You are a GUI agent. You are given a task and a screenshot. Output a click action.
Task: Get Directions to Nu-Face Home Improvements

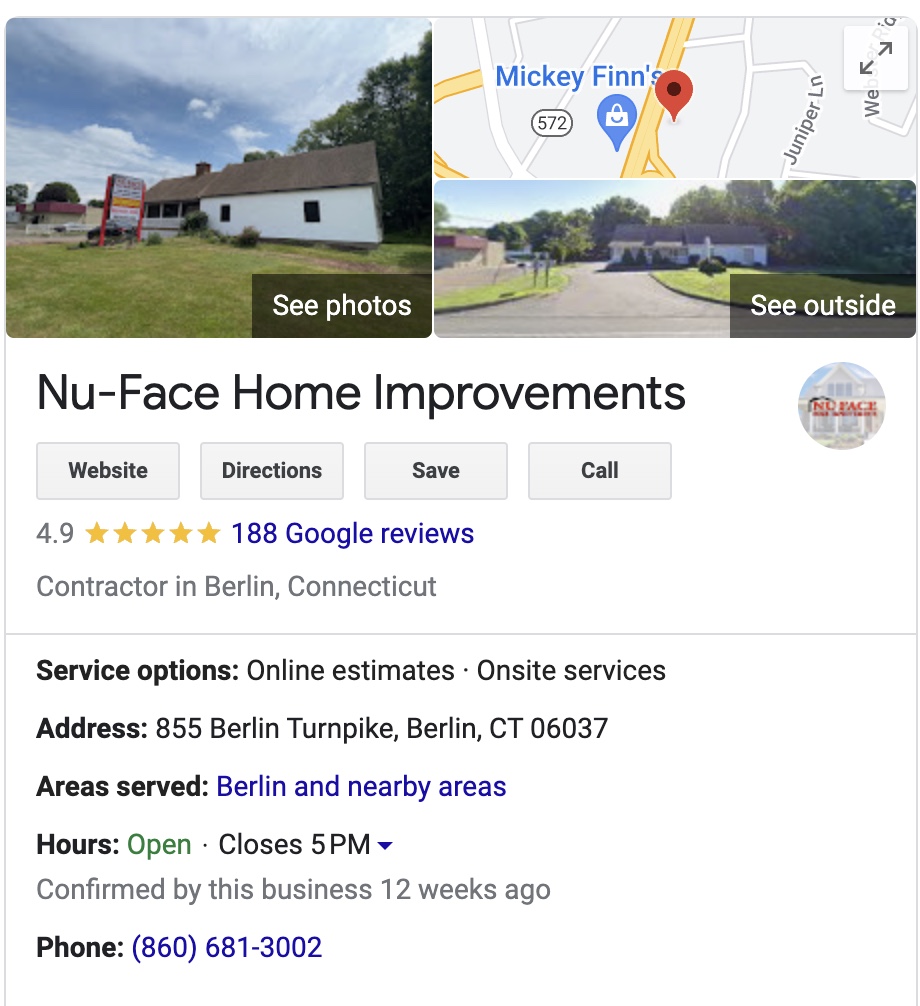[x=272, y=470]
